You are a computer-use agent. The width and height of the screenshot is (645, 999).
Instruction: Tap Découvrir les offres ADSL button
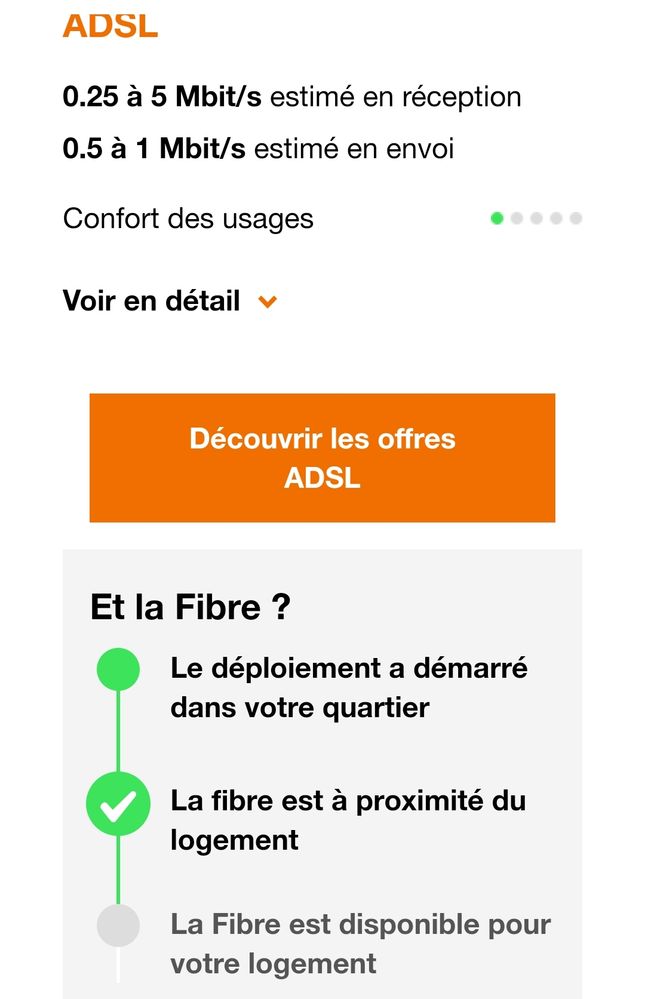point(322,458)
